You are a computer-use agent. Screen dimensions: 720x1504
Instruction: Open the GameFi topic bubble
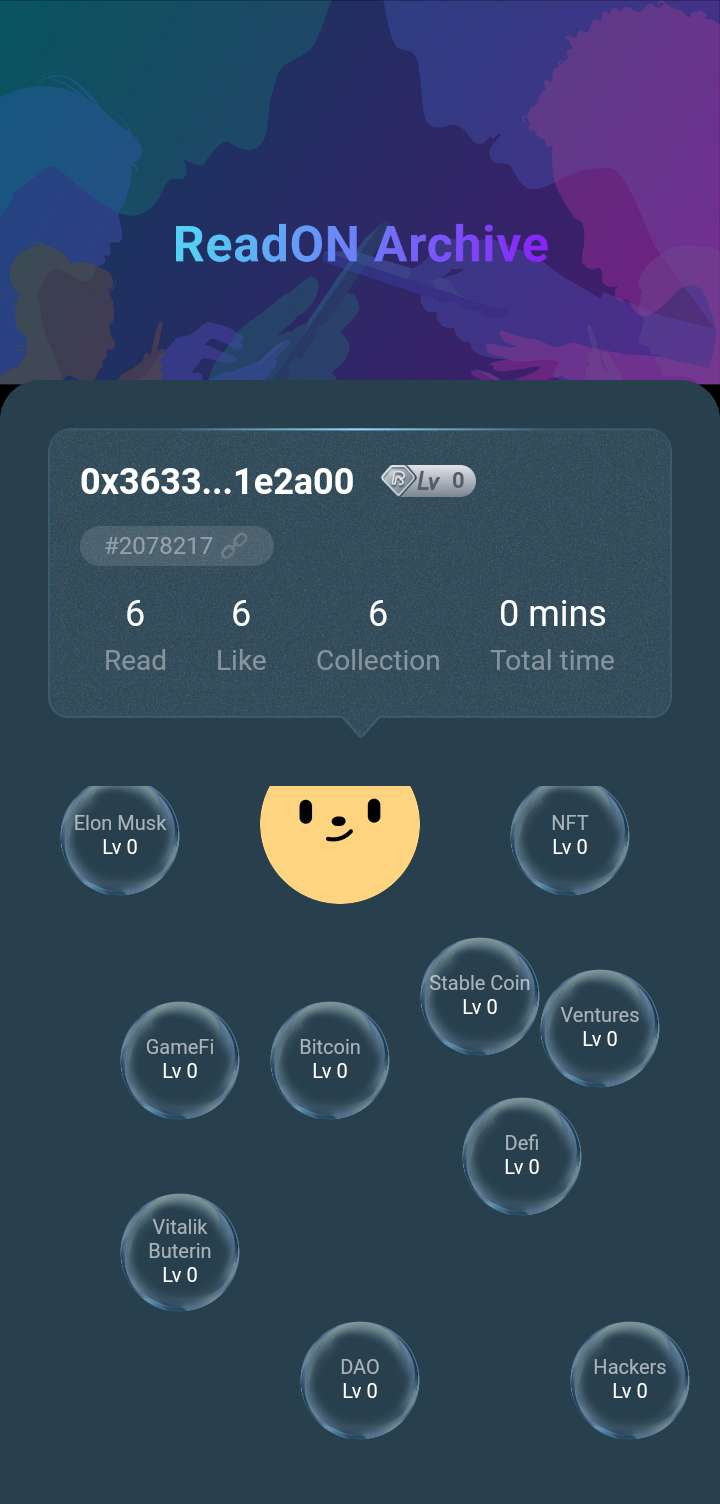[x=180, y=1060]
